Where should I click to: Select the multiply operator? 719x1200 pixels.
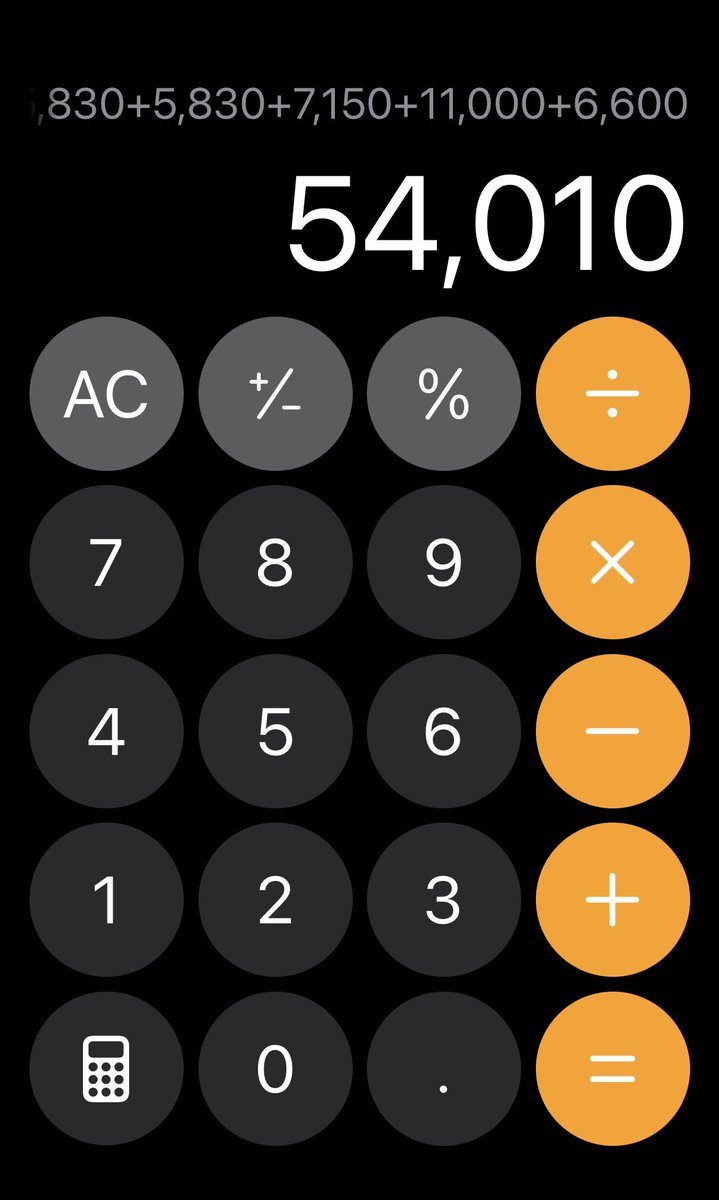click(613, 563)
